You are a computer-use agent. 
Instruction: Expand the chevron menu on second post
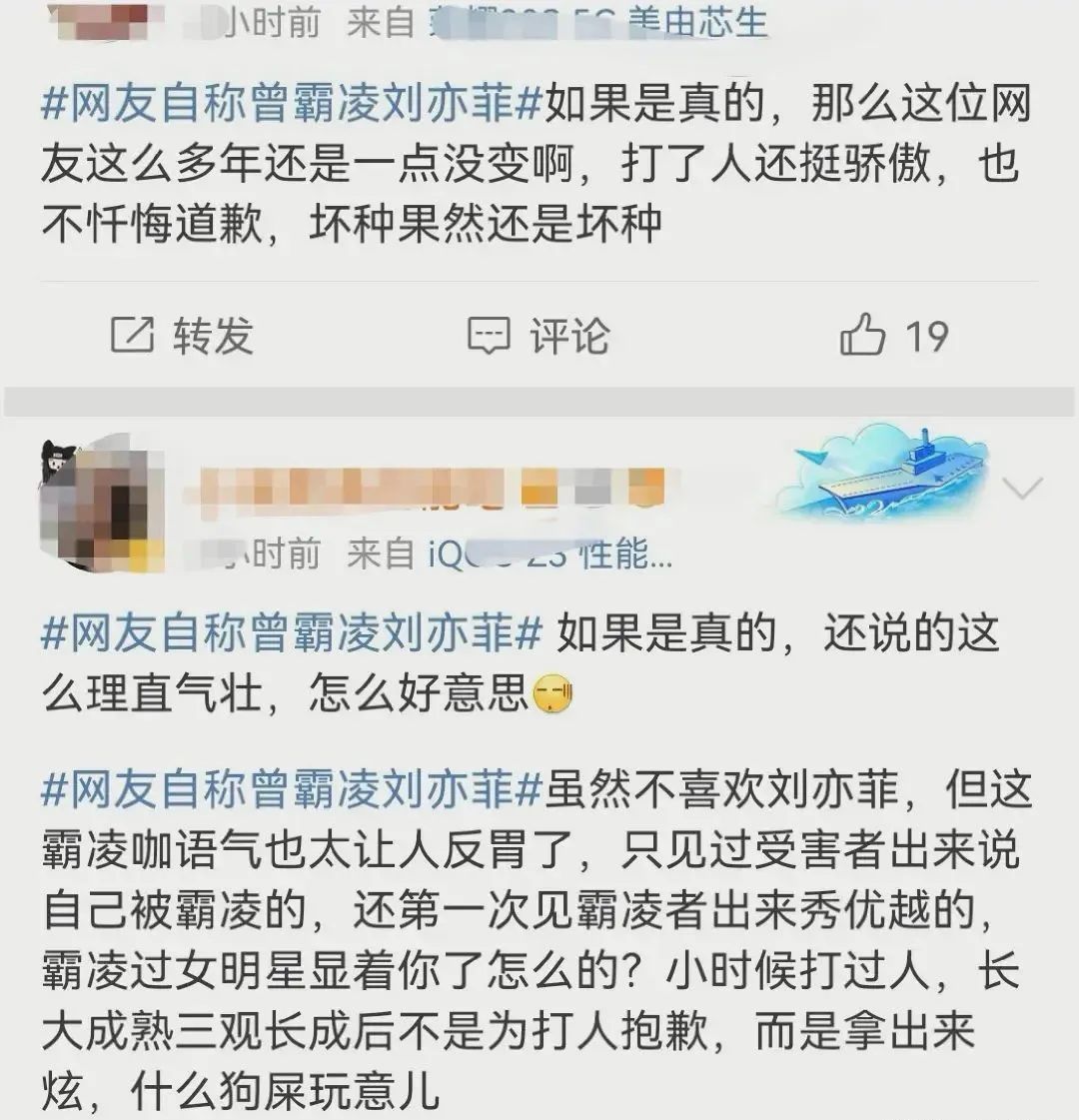tap(1021, 489)
